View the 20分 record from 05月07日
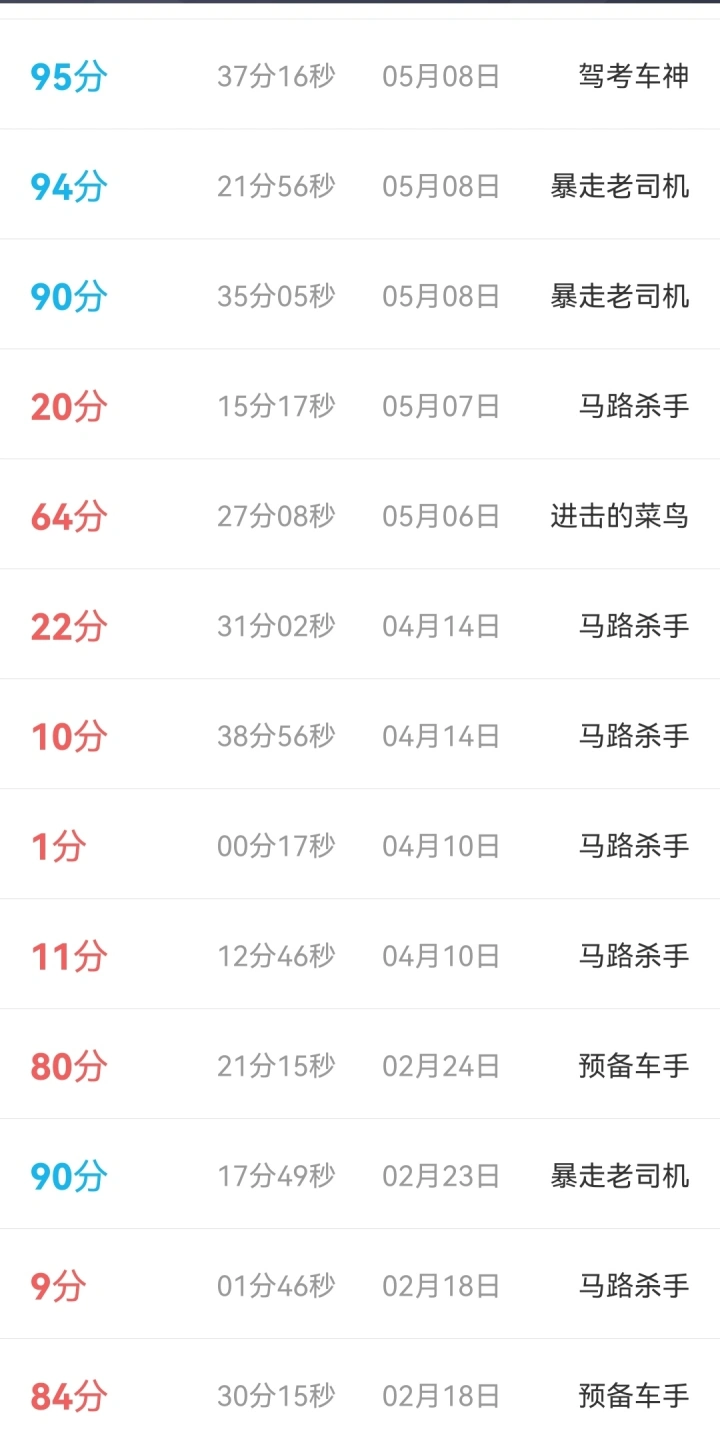Screen dimensions: 720x1433 (x=360, y=405)
